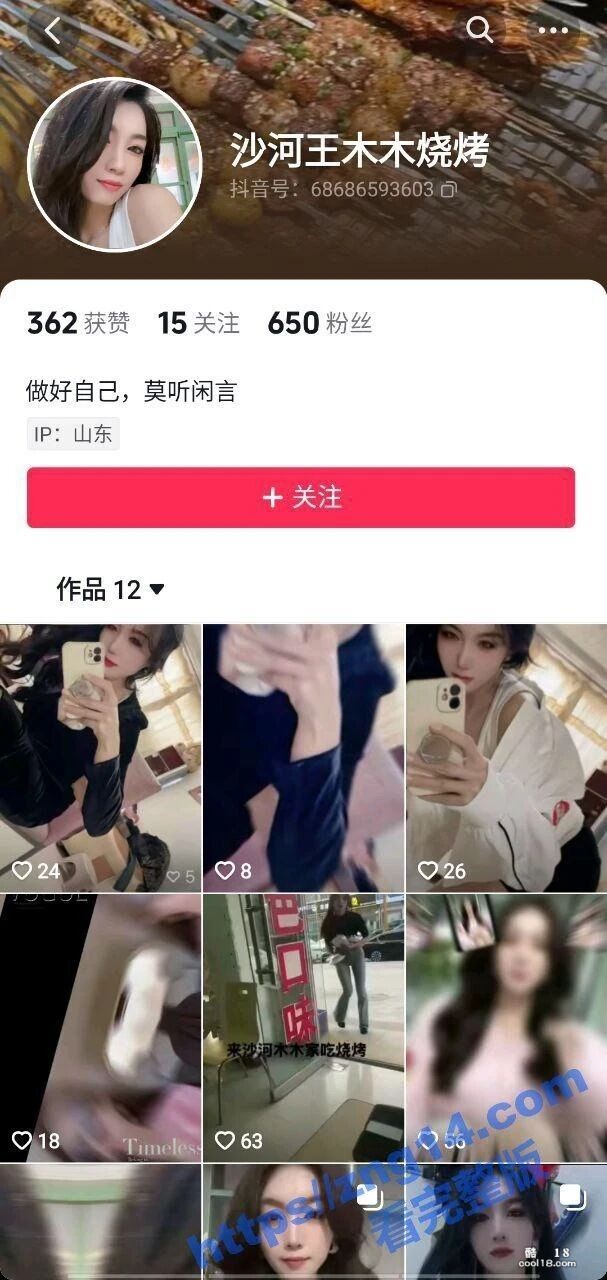Go back using the top arrow
Image resolution: width=607 pixels, height=1280 pixels.
point(53,31)
